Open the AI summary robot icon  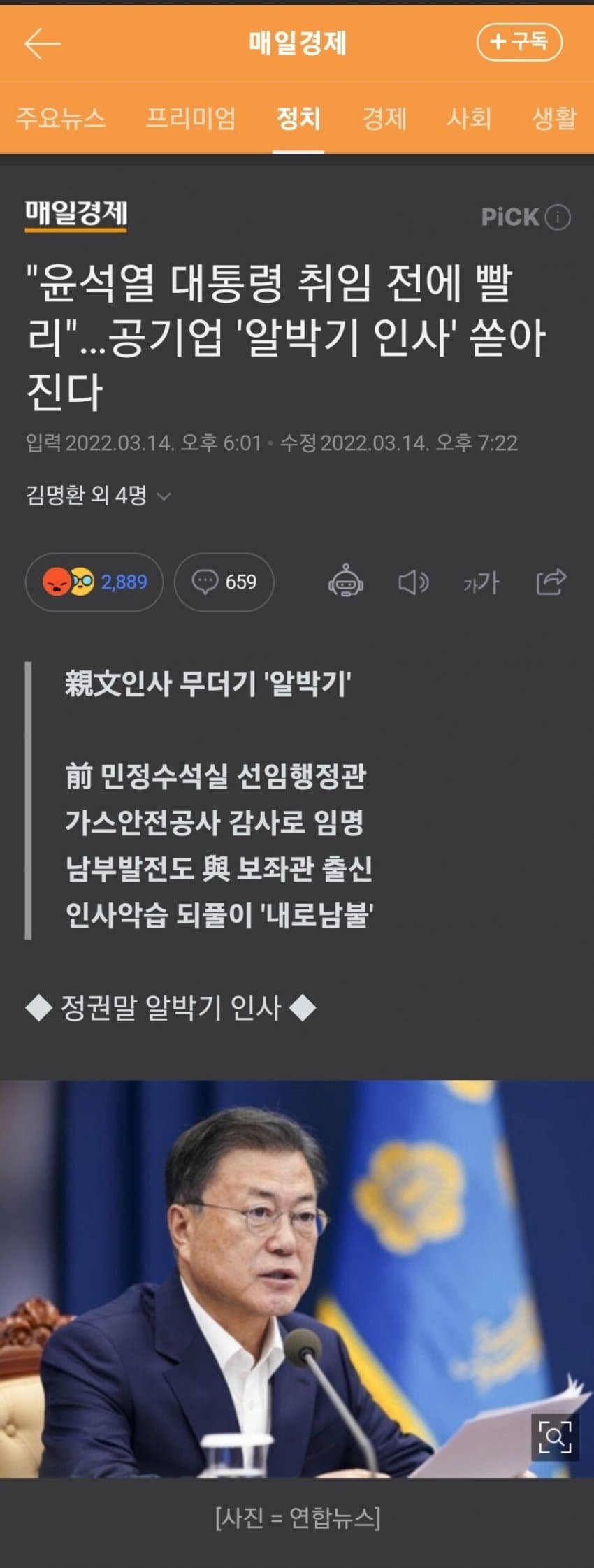pos(345,582)
